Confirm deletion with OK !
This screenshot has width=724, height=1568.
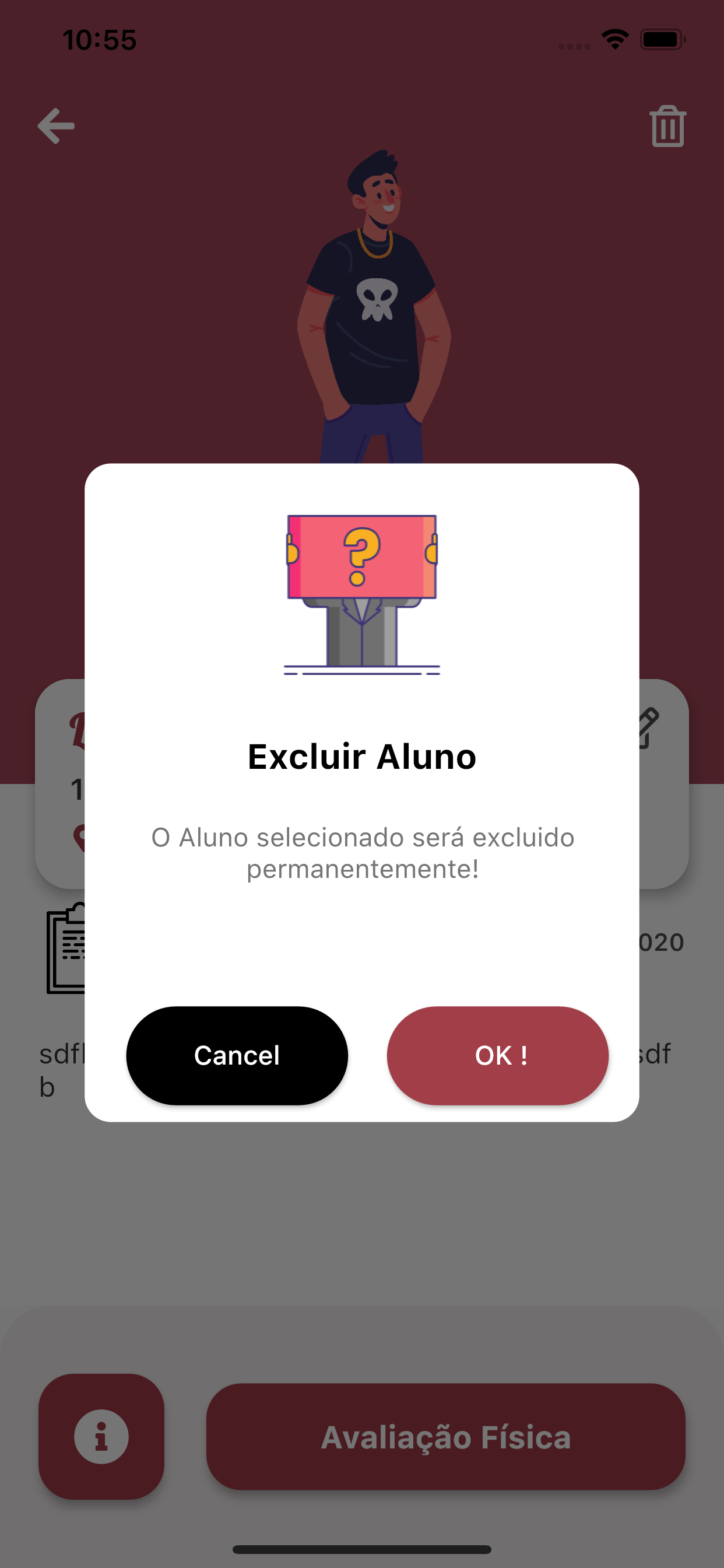pos(497,1055)
